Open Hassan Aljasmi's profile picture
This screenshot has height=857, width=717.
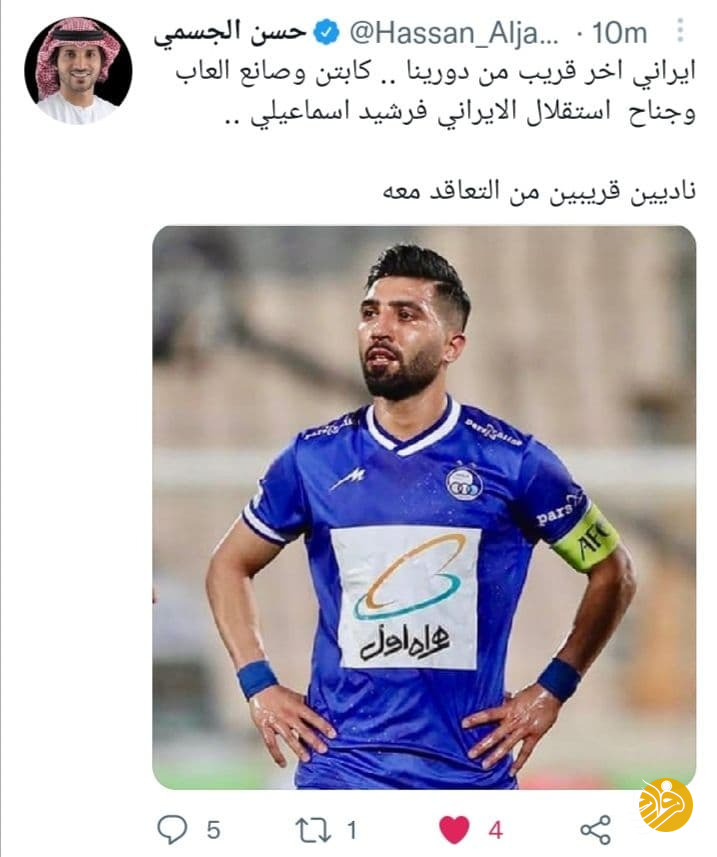[78, 71]
